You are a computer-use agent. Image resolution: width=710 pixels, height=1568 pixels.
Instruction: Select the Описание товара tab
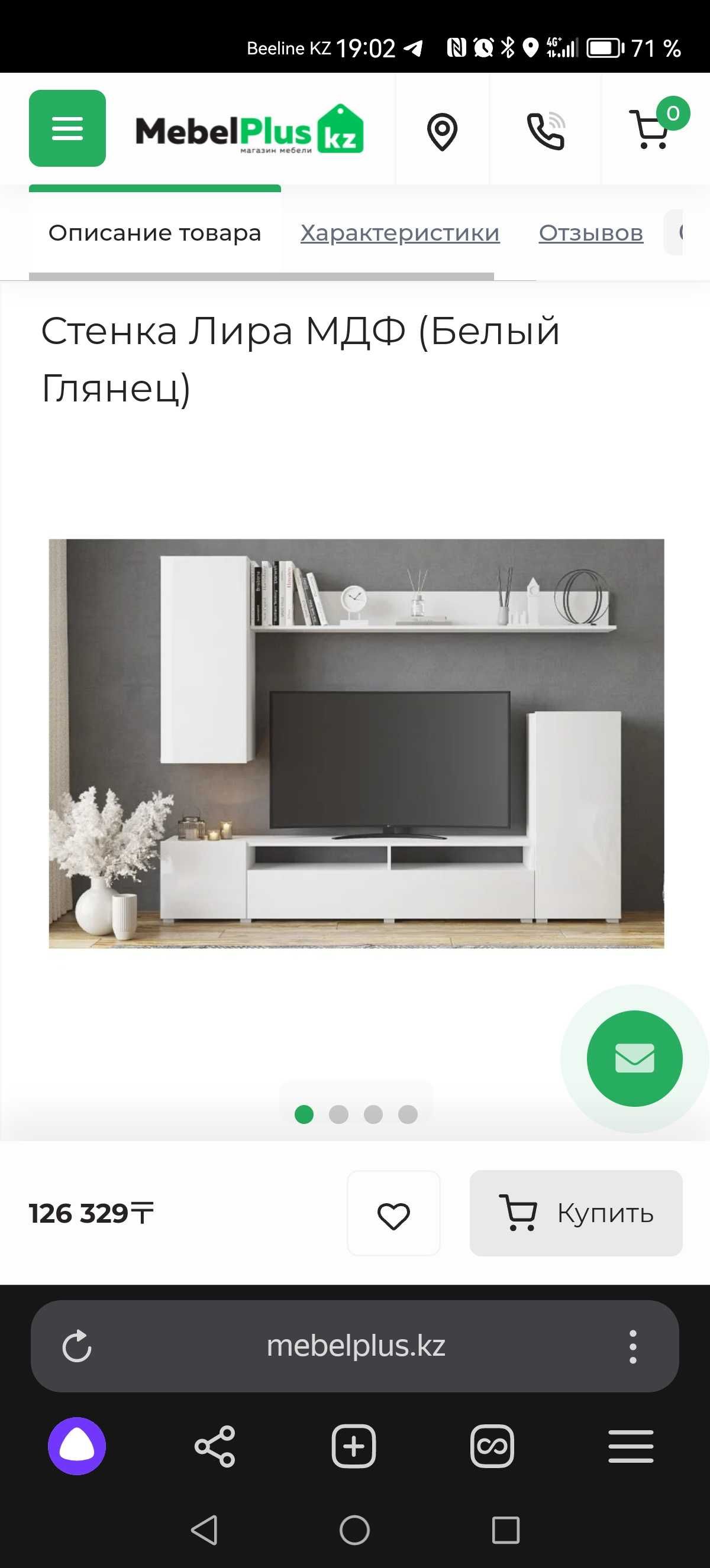pyautogui.click(x=154, y=233)
